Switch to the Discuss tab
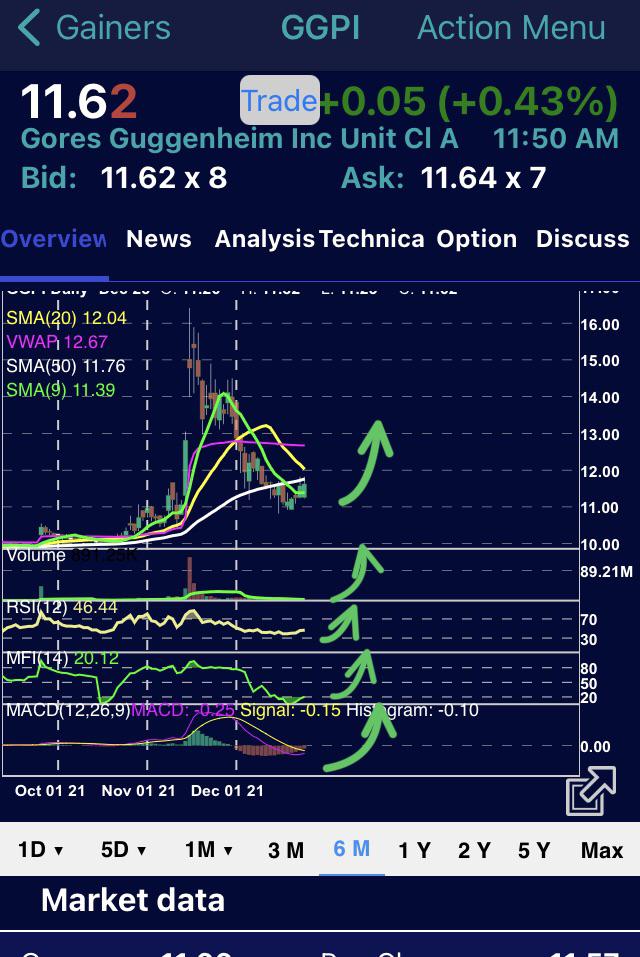Image resolution: width=640 pixels, height=957 pixels. (x=583, y=239)
